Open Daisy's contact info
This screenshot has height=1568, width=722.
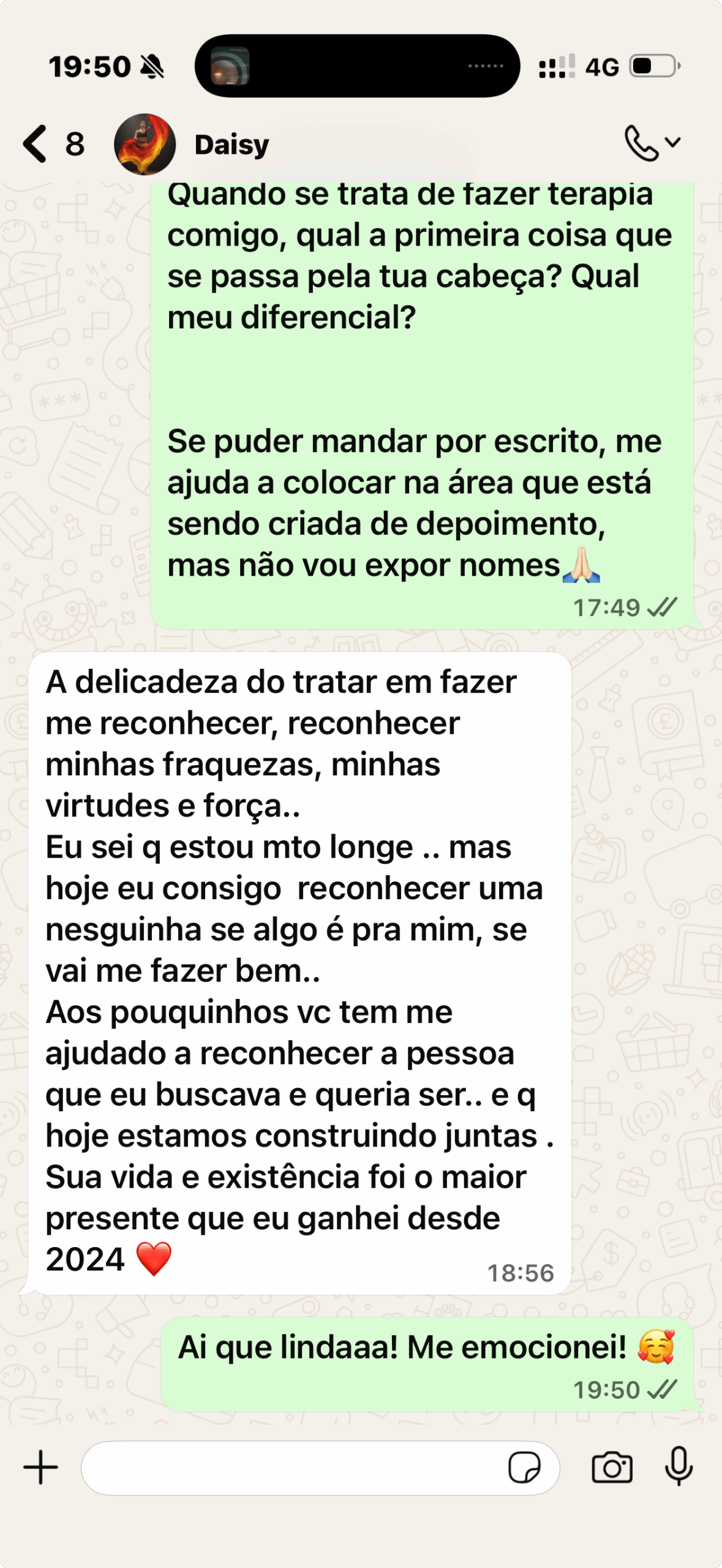tap(231, 145)
